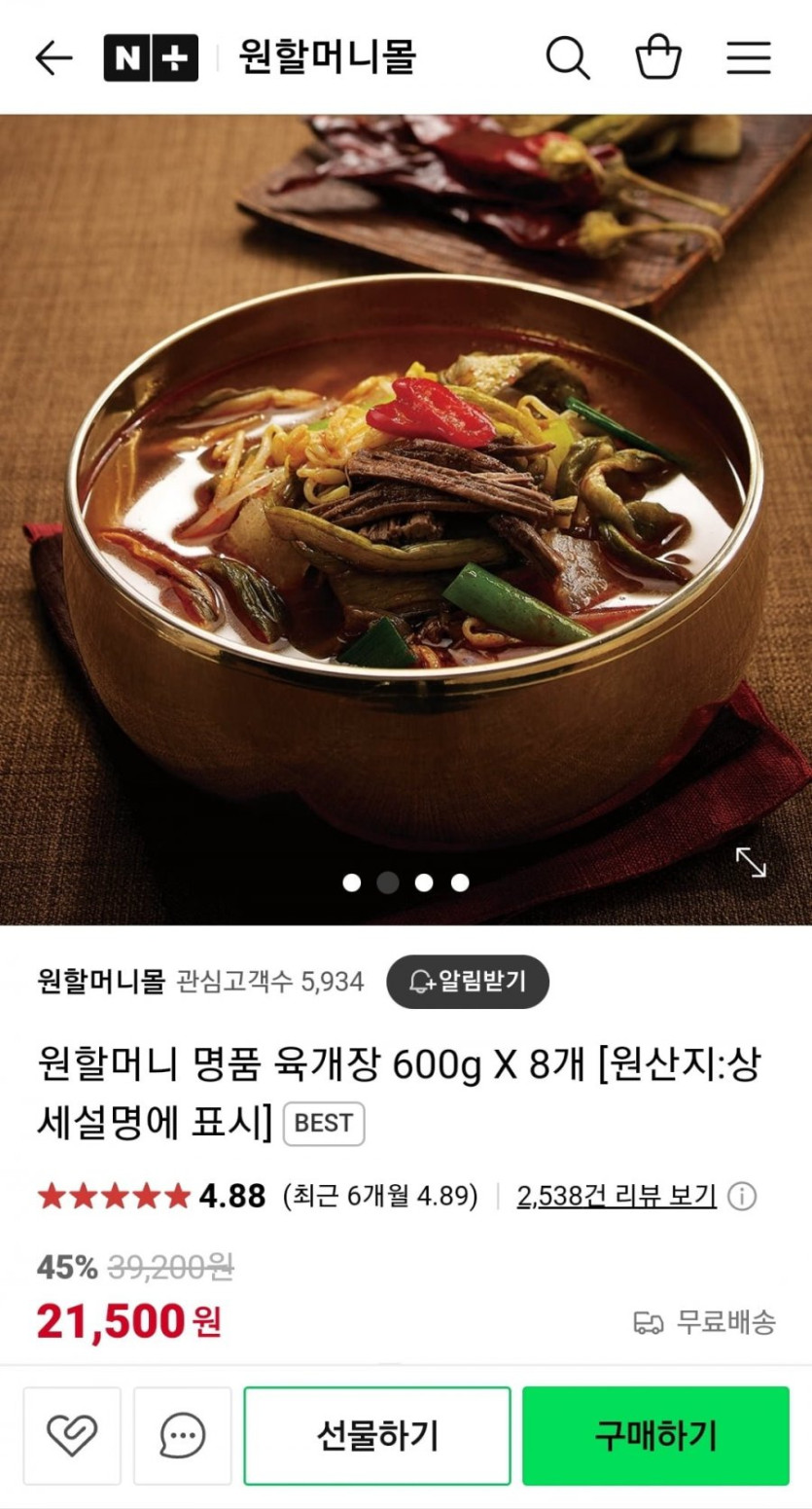The image size is (812, 1509).
Task: Go back using the arrow icon
Action: [53, 58]
